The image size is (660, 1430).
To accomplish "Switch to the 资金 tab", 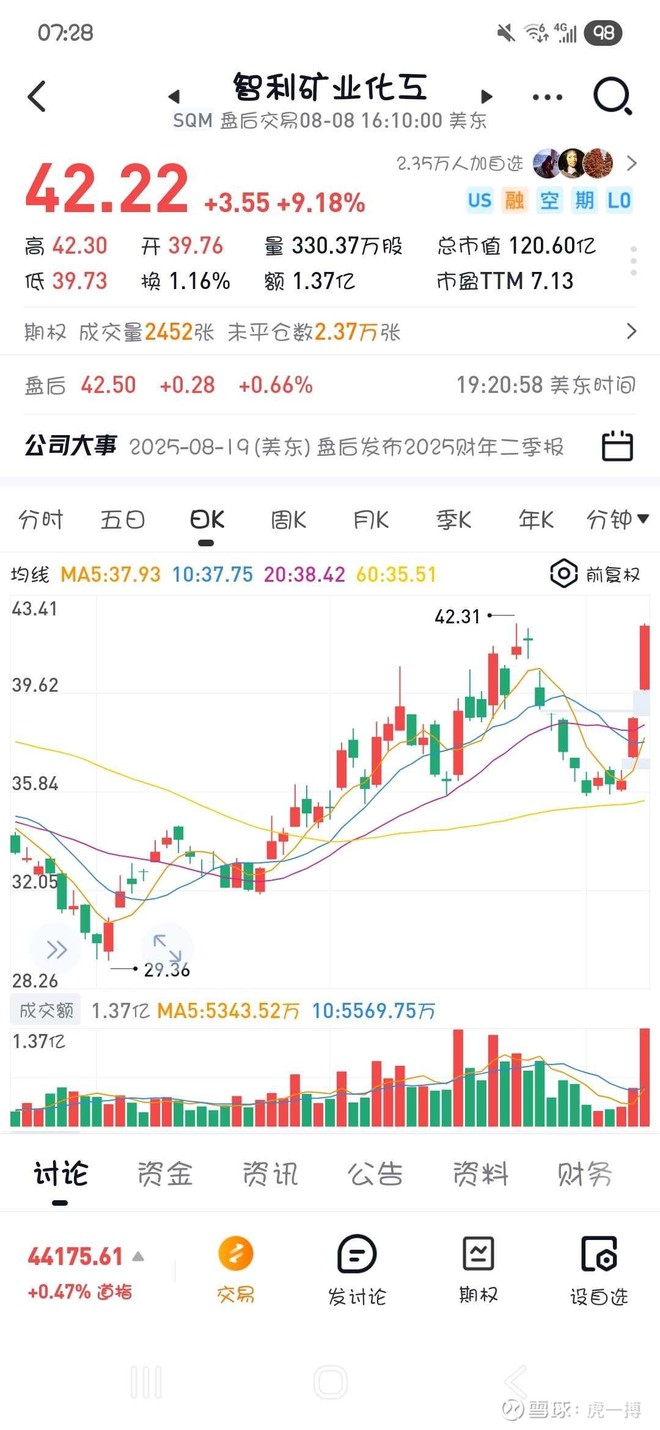I will click(165, 1174).
